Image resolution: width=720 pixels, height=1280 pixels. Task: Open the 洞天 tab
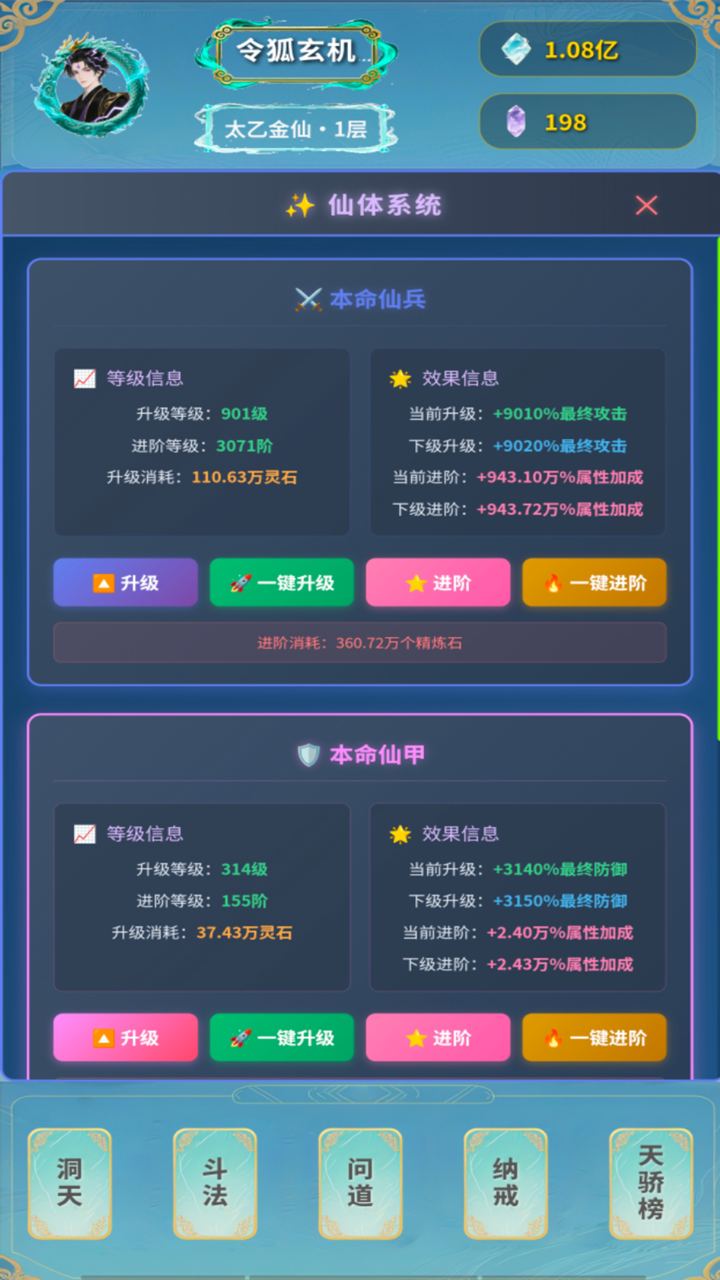69,1183
